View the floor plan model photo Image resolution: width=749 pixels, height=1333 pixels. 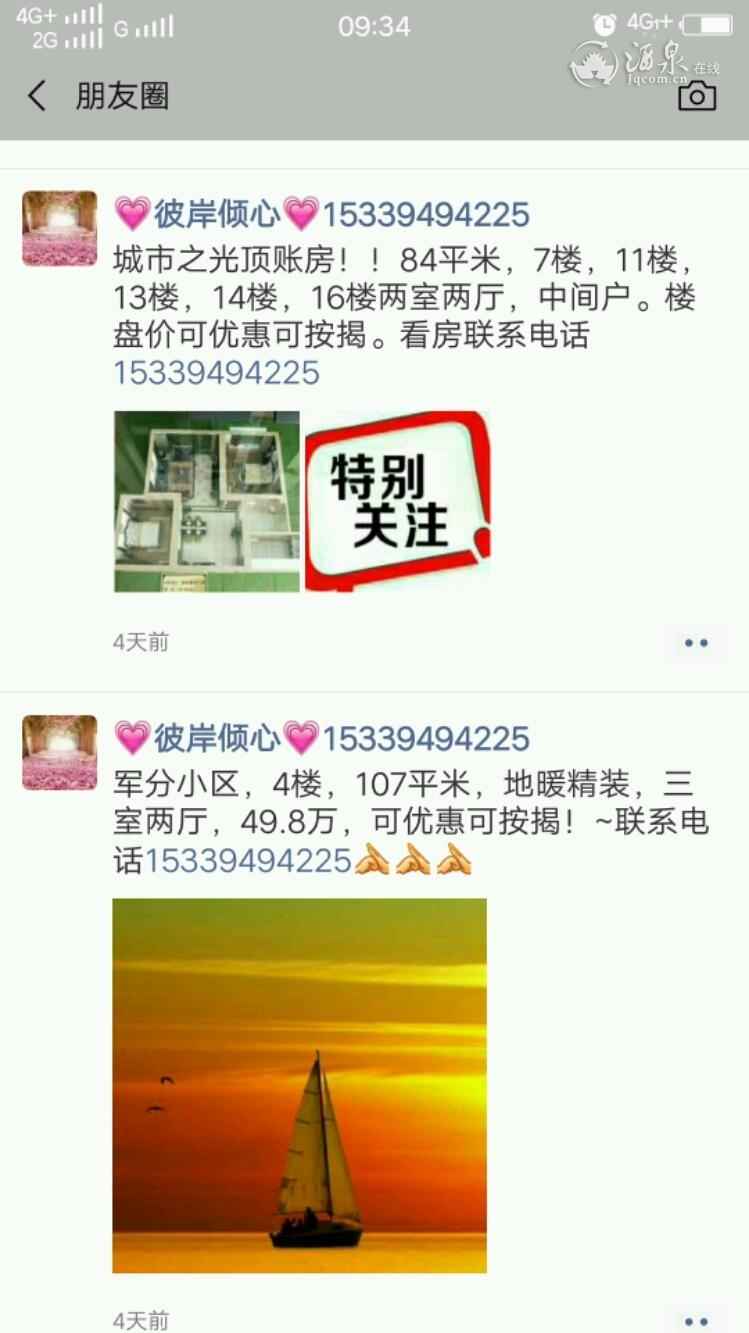pos(206,501)
